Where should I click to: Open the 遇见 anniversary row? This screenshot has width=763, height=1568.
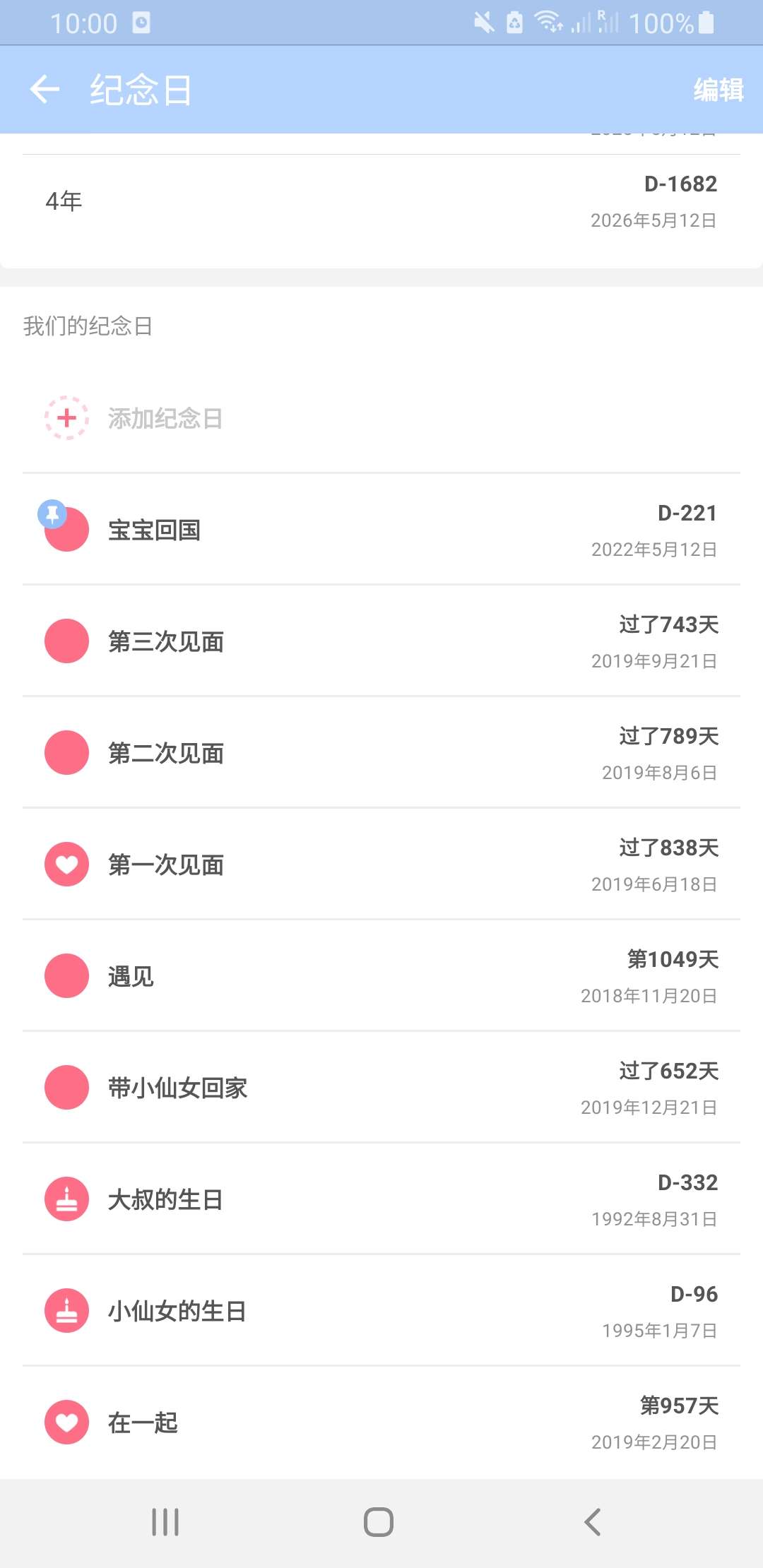[x=381, y=976]
